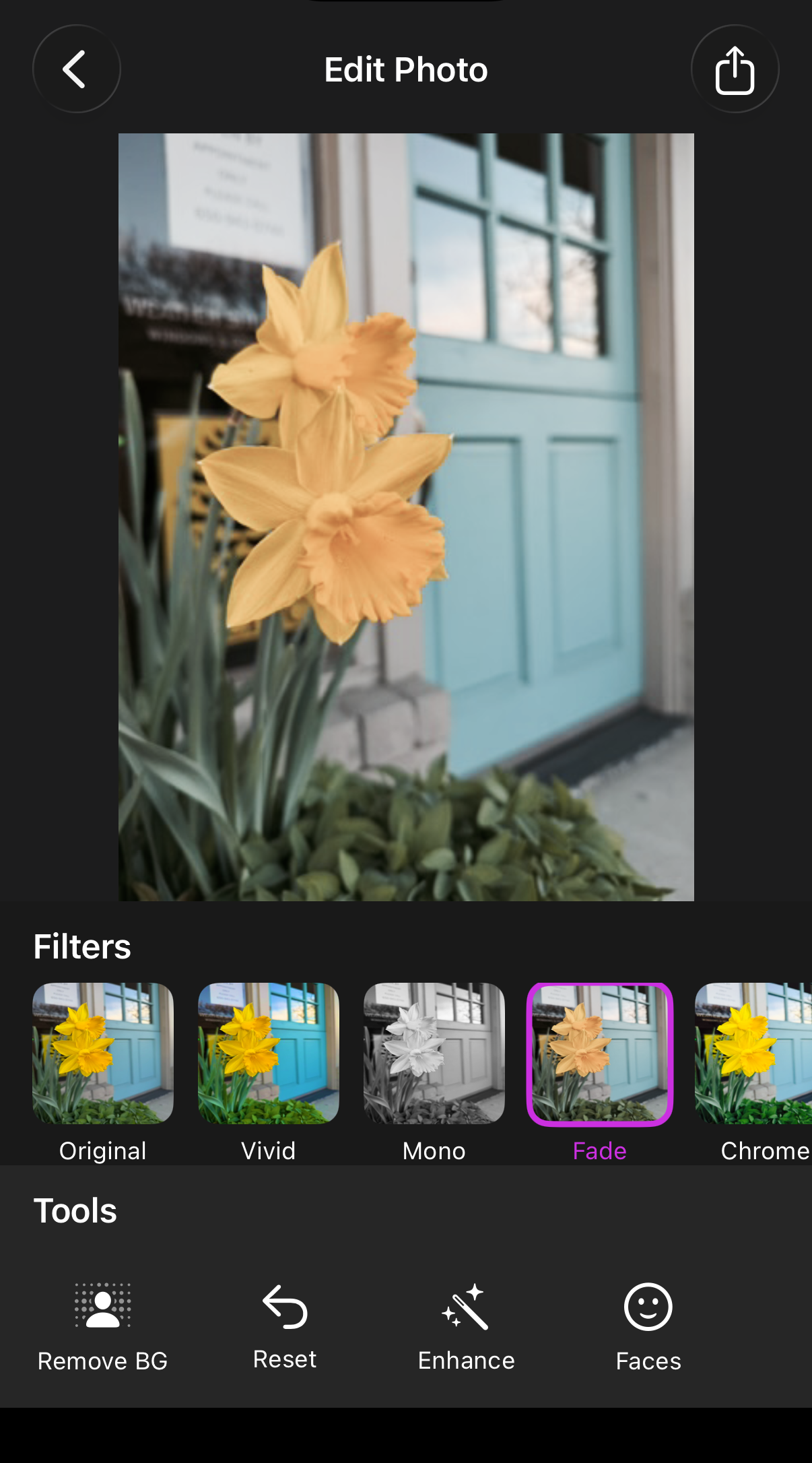Tap the selected Fade filter
The height and width of the screenshot is (1463, 812).
pos(599,1053)
